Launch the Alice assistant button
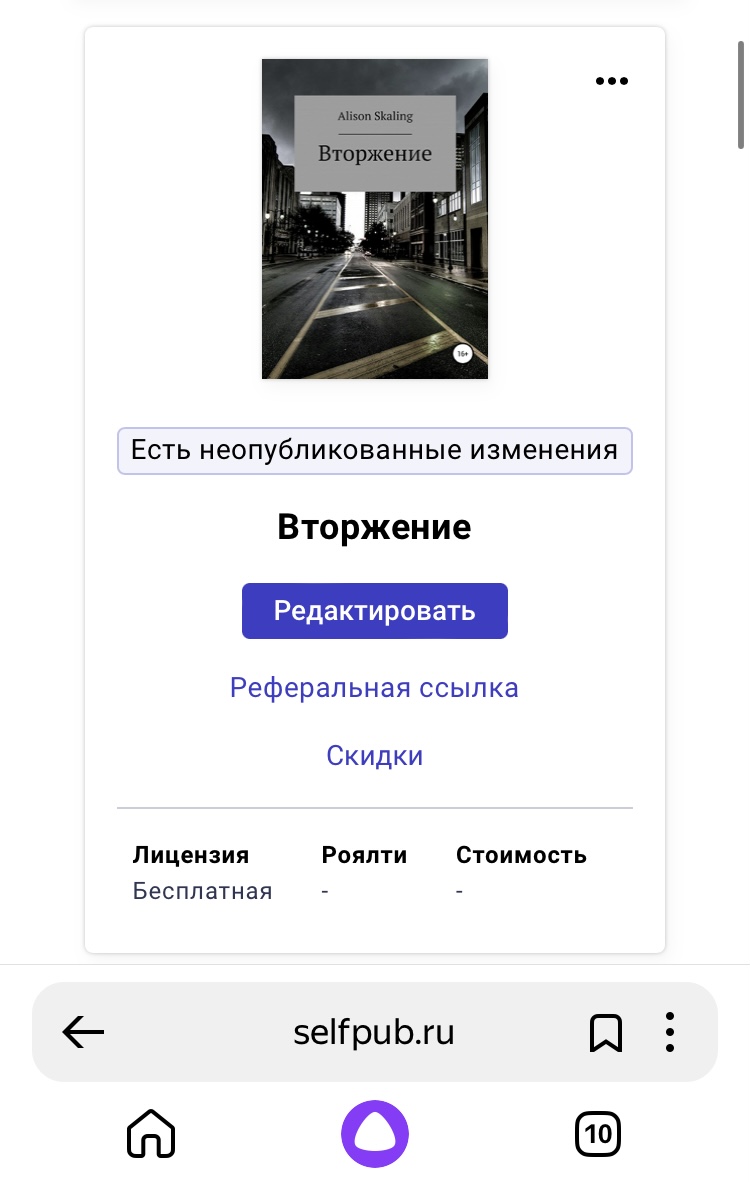750x1182 pixels. click(x=375, y=1134)
